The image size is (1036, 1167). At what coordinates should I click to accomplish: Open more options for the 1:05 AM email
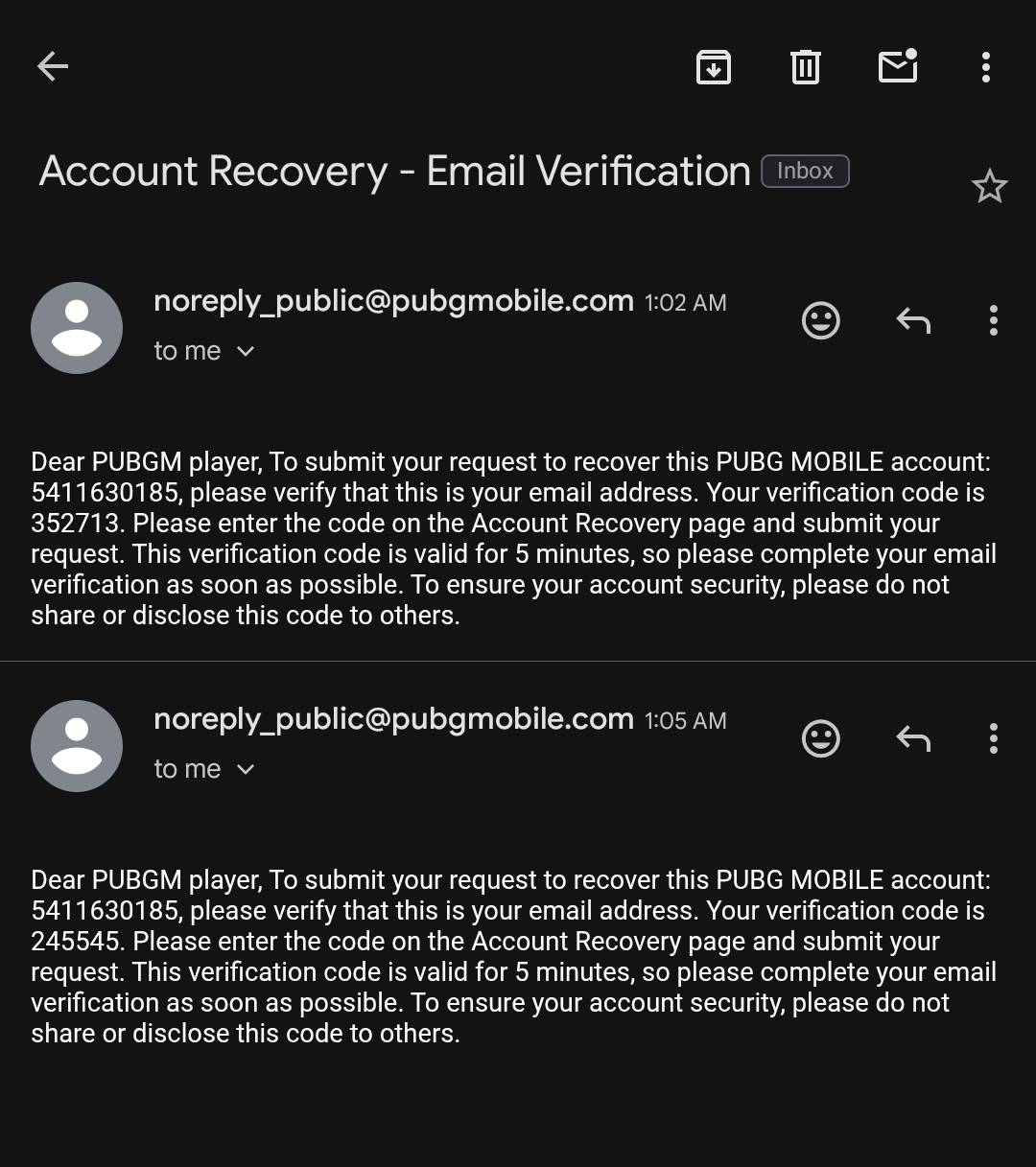point(993,738)
